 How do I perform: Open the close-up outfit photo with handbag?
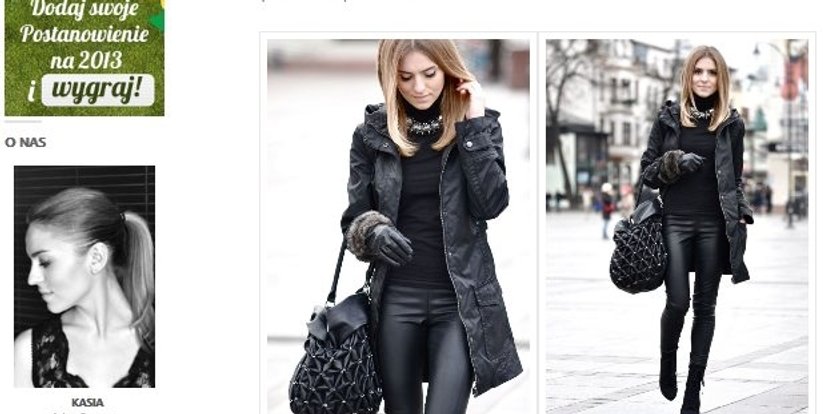pyautogui.click(x=398, y=225)
